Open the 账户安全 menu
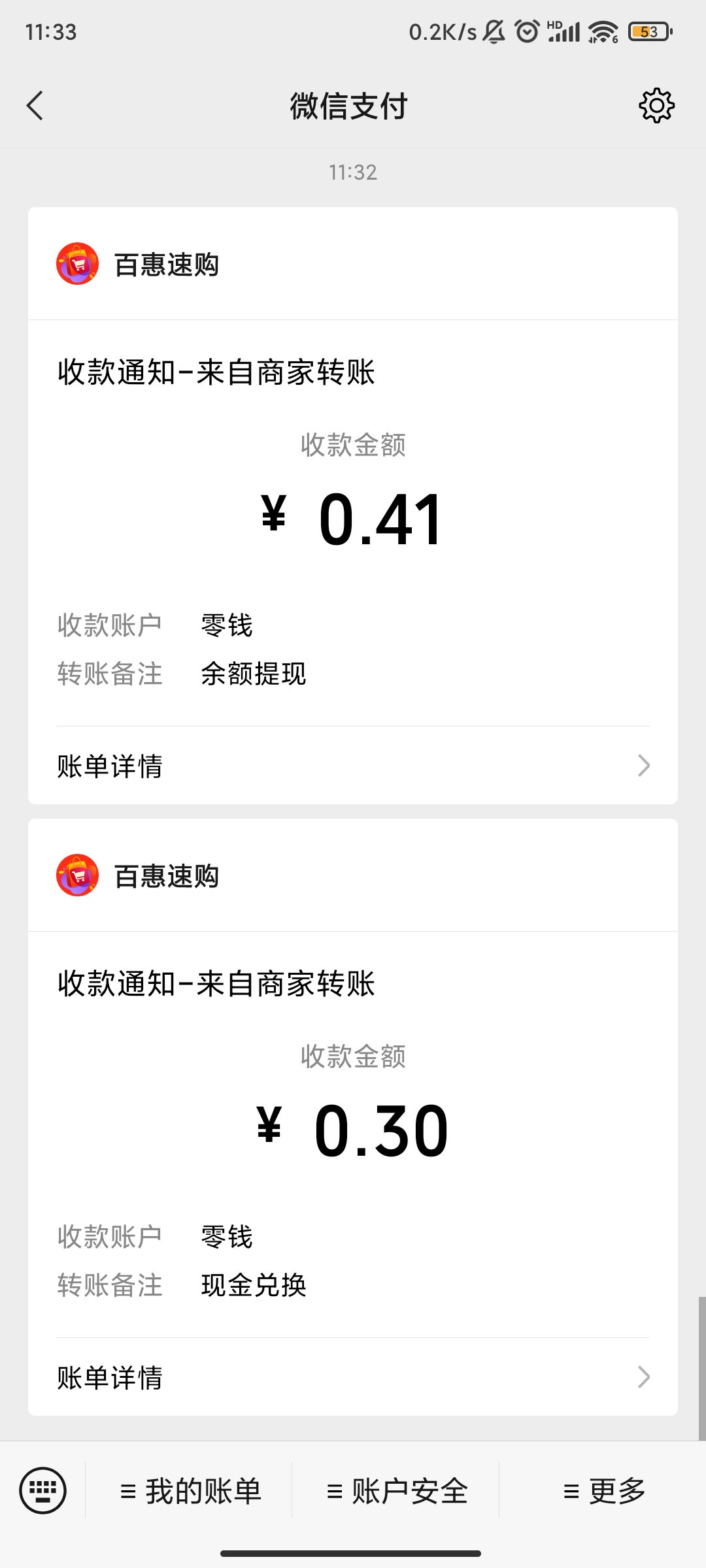The image size is (706, 1568). (397, 1491)
